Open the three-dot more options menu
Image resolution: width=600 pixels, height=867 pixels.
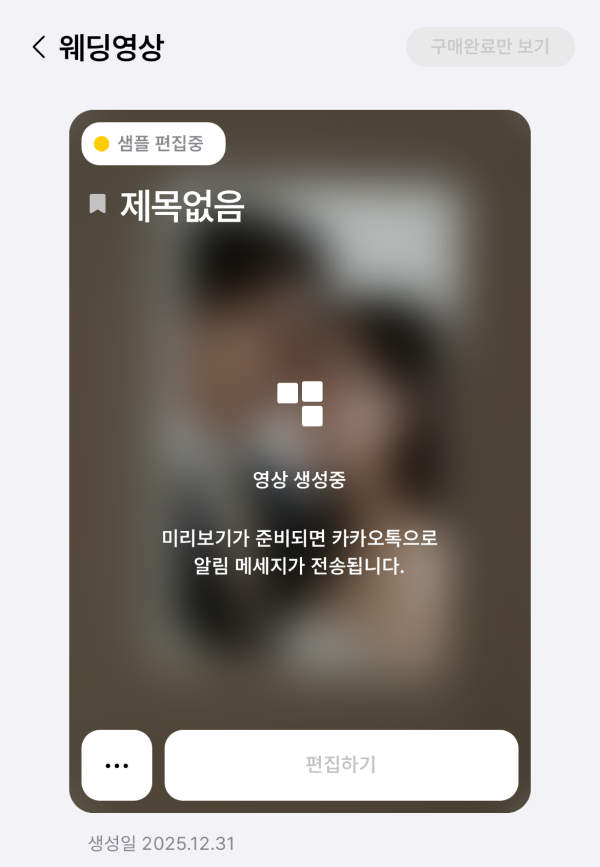[117, 765]
